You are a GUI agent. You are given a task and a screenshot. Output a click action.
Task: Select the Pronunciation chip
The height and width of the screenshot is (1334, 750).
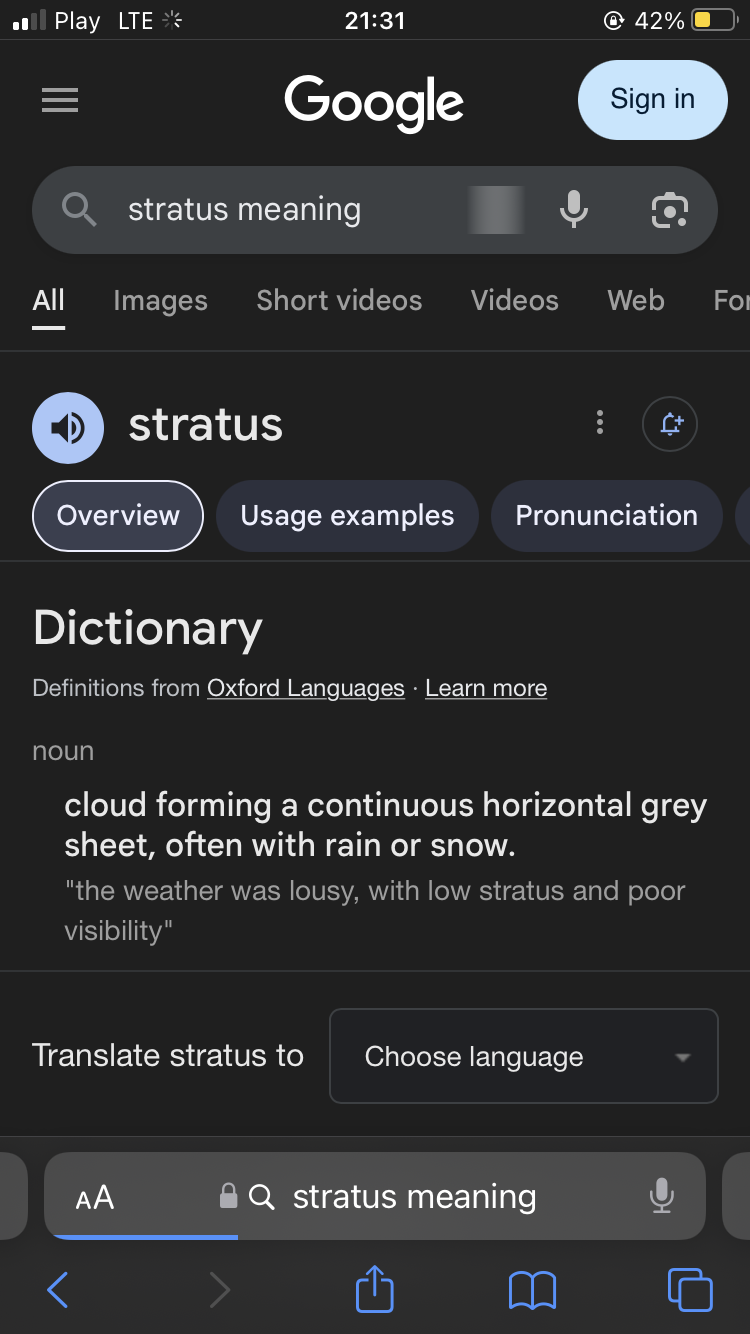tap(606, 516)
